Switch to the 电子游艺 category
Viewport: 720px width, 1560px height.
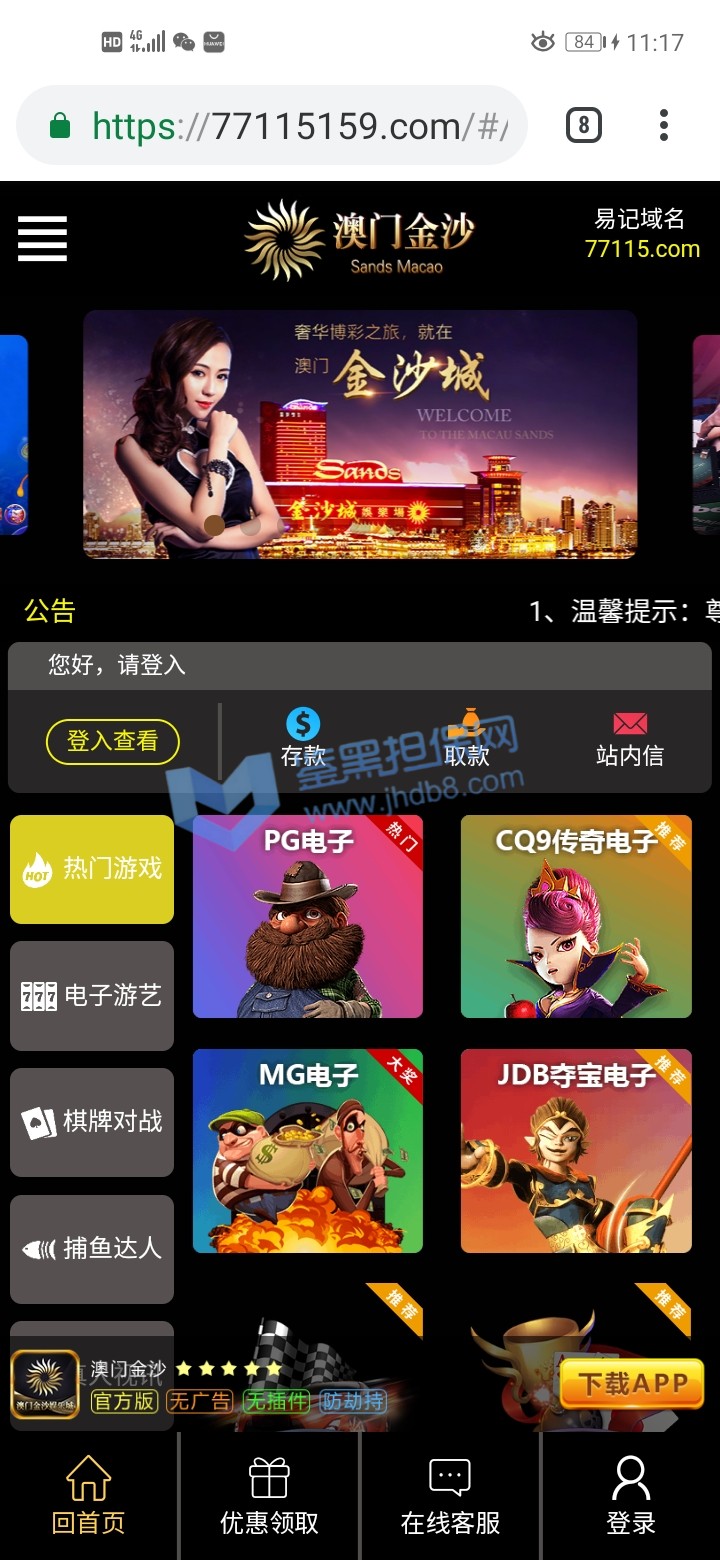pos(92,996)
